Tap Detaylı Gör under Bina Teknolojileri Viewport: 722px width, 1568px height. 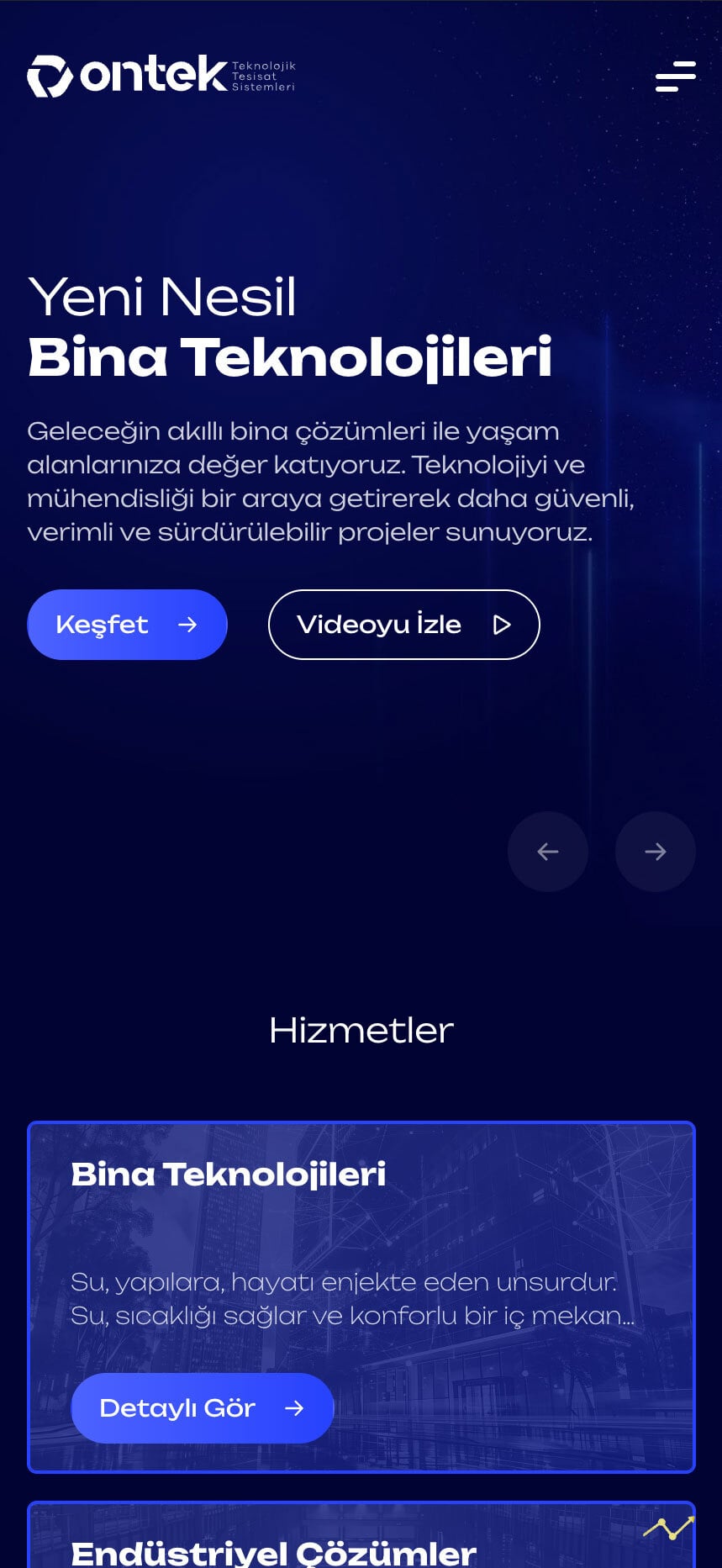pos(202,1408)
